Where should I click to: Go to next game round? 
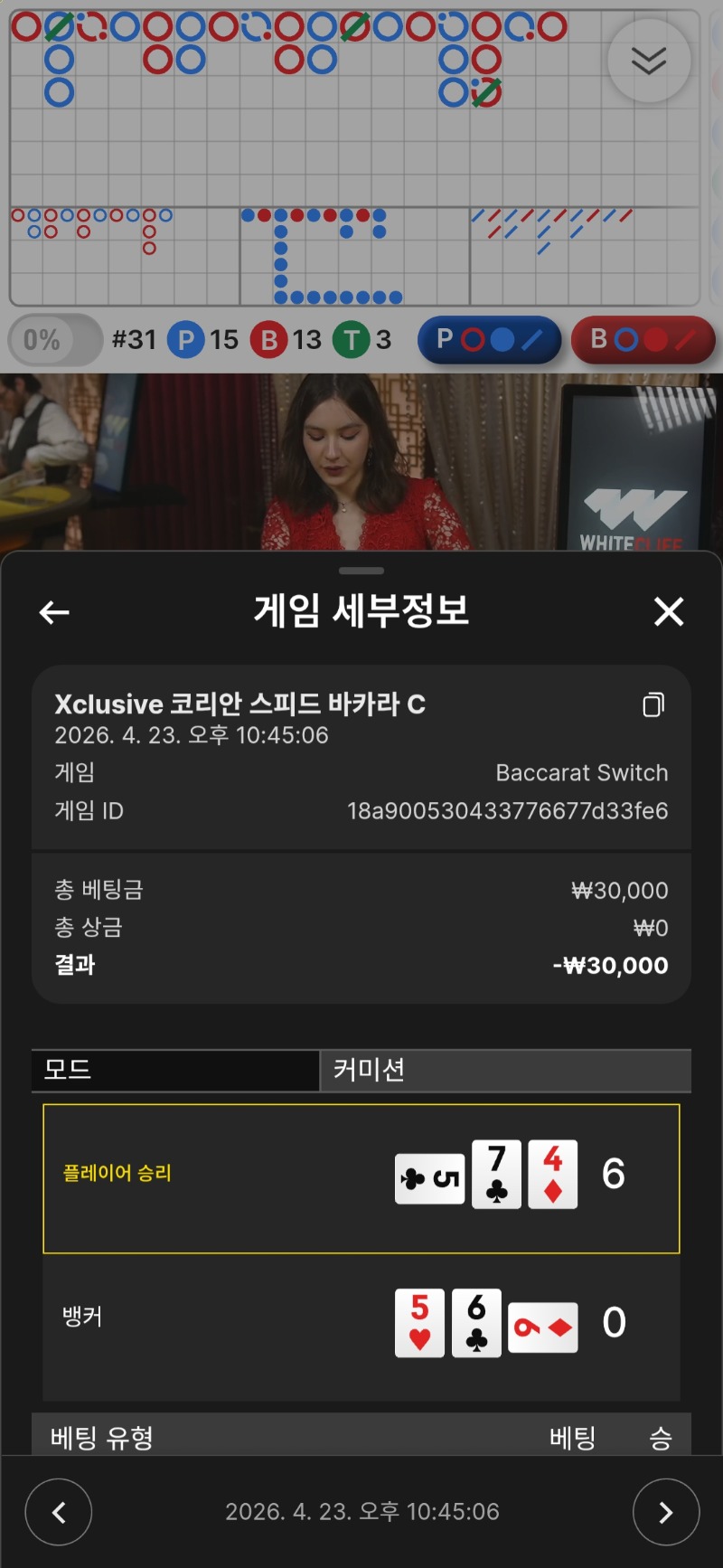(x=666, y=1512)
